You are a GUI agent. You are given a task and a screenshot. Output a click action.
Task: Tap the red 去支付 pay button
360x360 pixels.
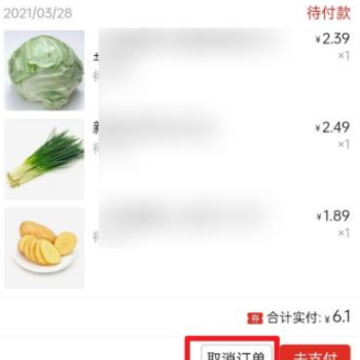click(315, 353)
